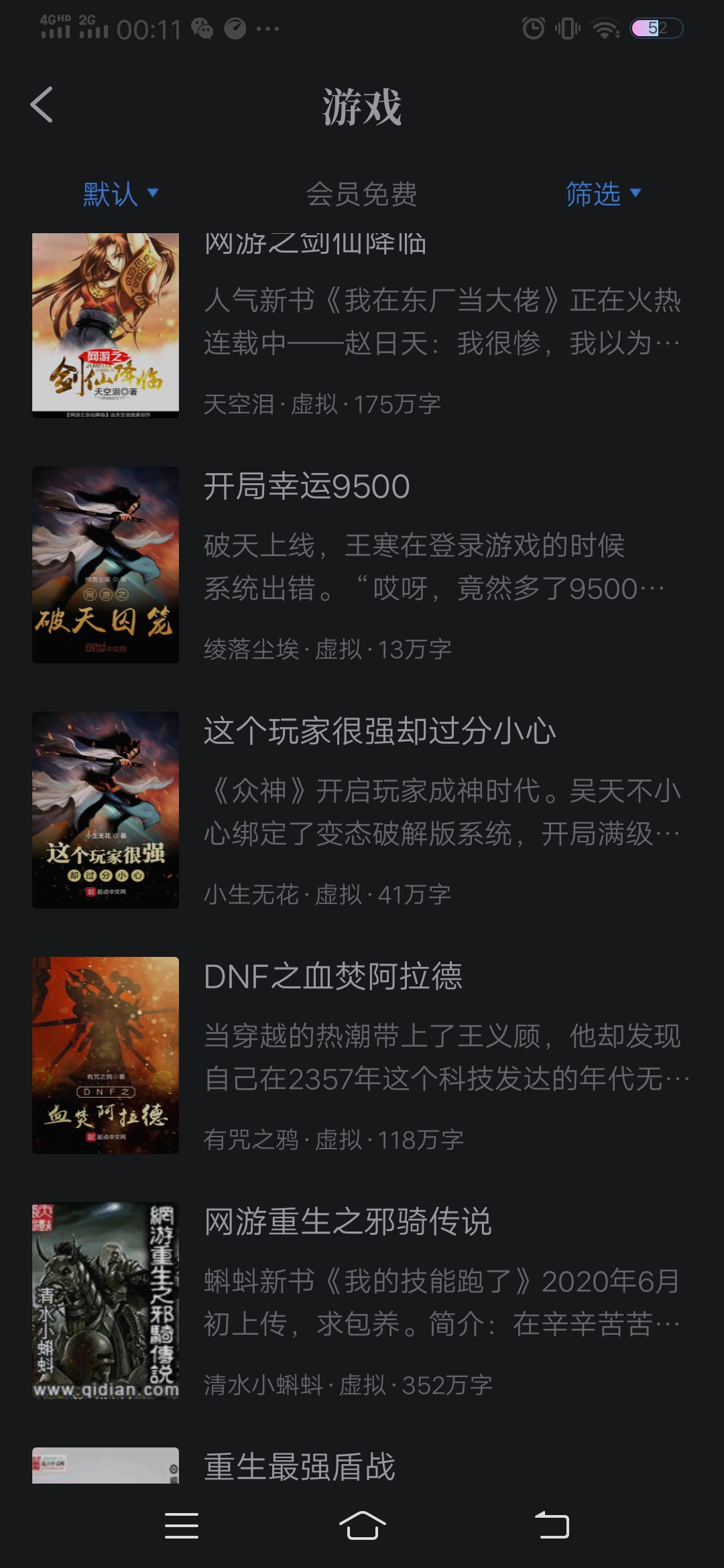Go back from the 游戏 page
724x1568 pixels.
point(42,105)
